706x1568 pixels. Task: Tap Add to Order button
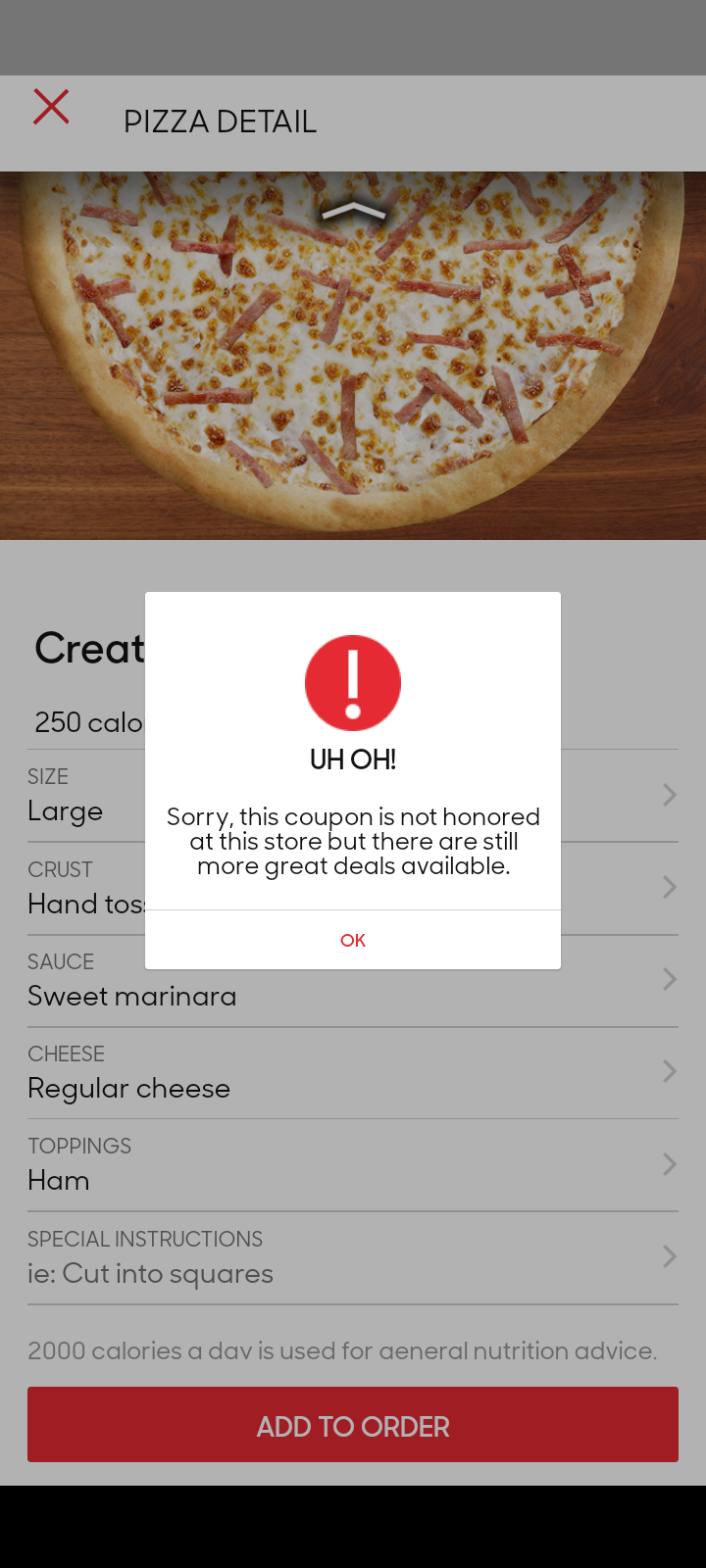(353, 1425)
